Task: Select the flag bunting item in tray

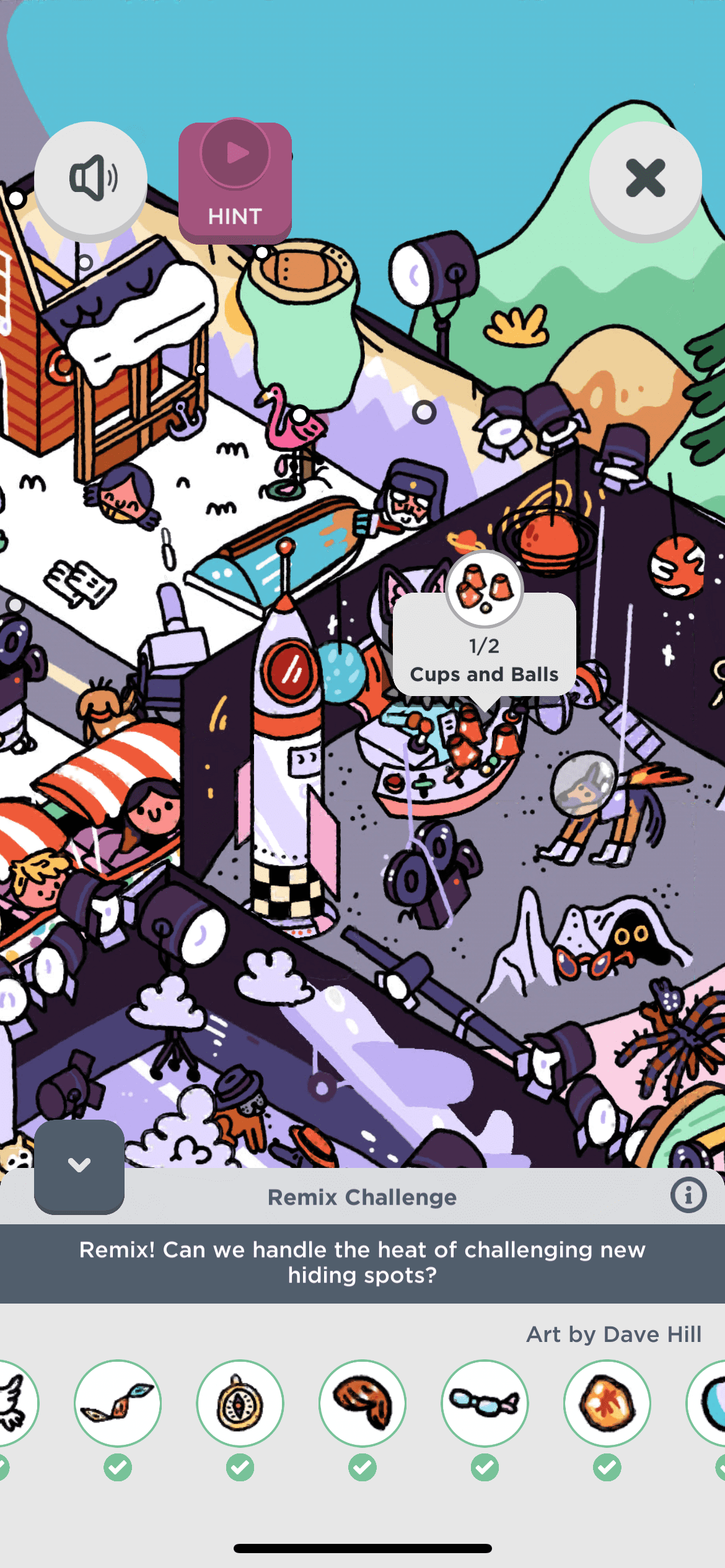Action: pos(118,1403)
